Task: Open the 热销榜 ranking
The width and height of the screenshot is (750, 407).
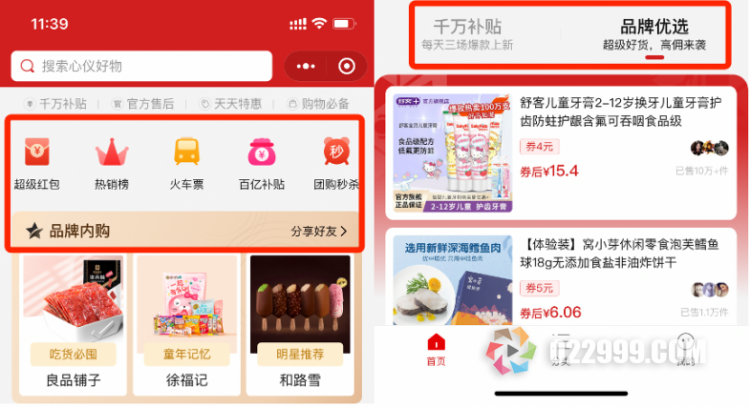Action: pyautogui.click(x=112, y=162)
